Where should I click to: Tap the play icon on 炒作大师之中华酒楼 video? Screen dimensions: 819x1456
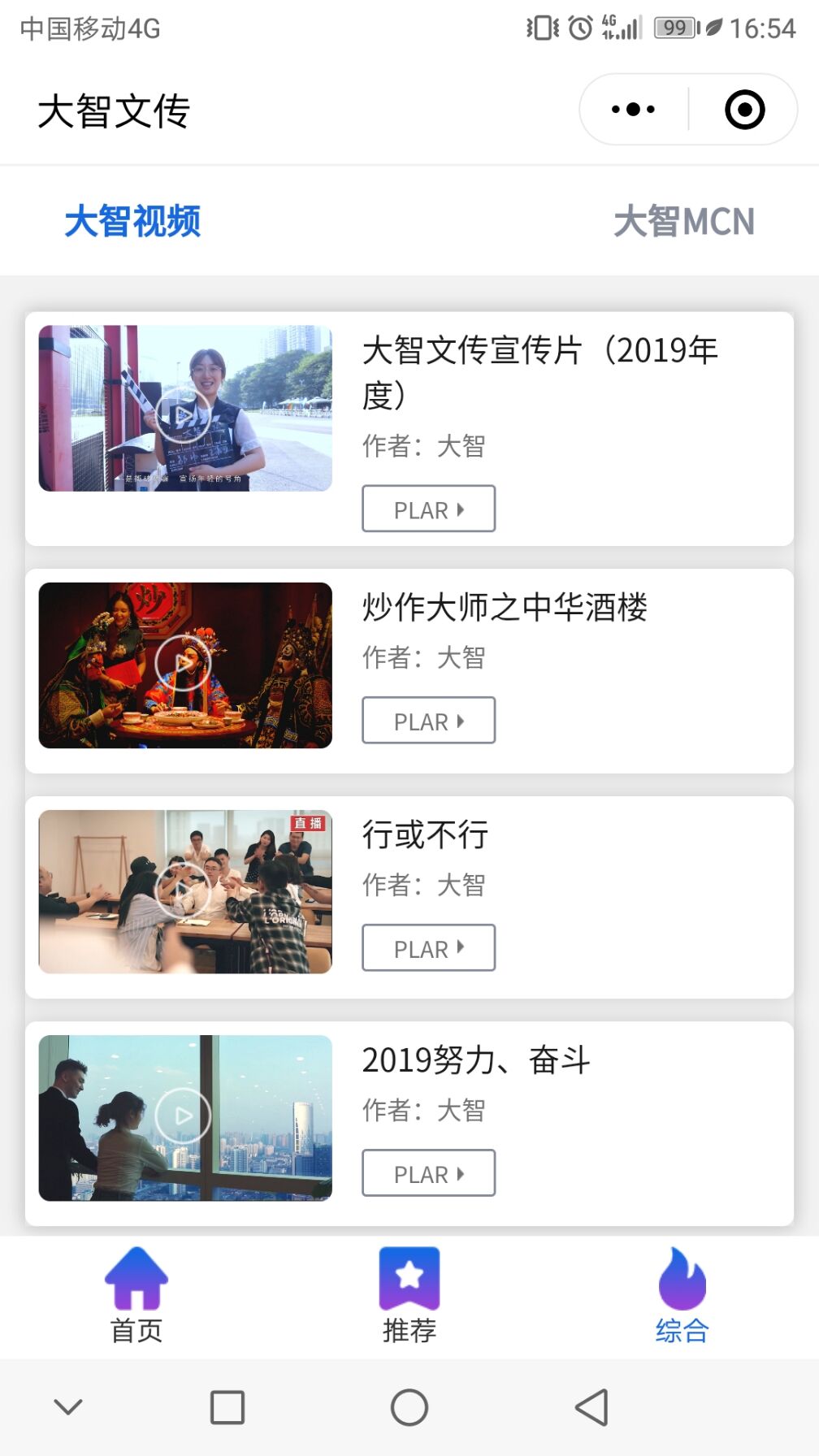(x=185, y=662)
